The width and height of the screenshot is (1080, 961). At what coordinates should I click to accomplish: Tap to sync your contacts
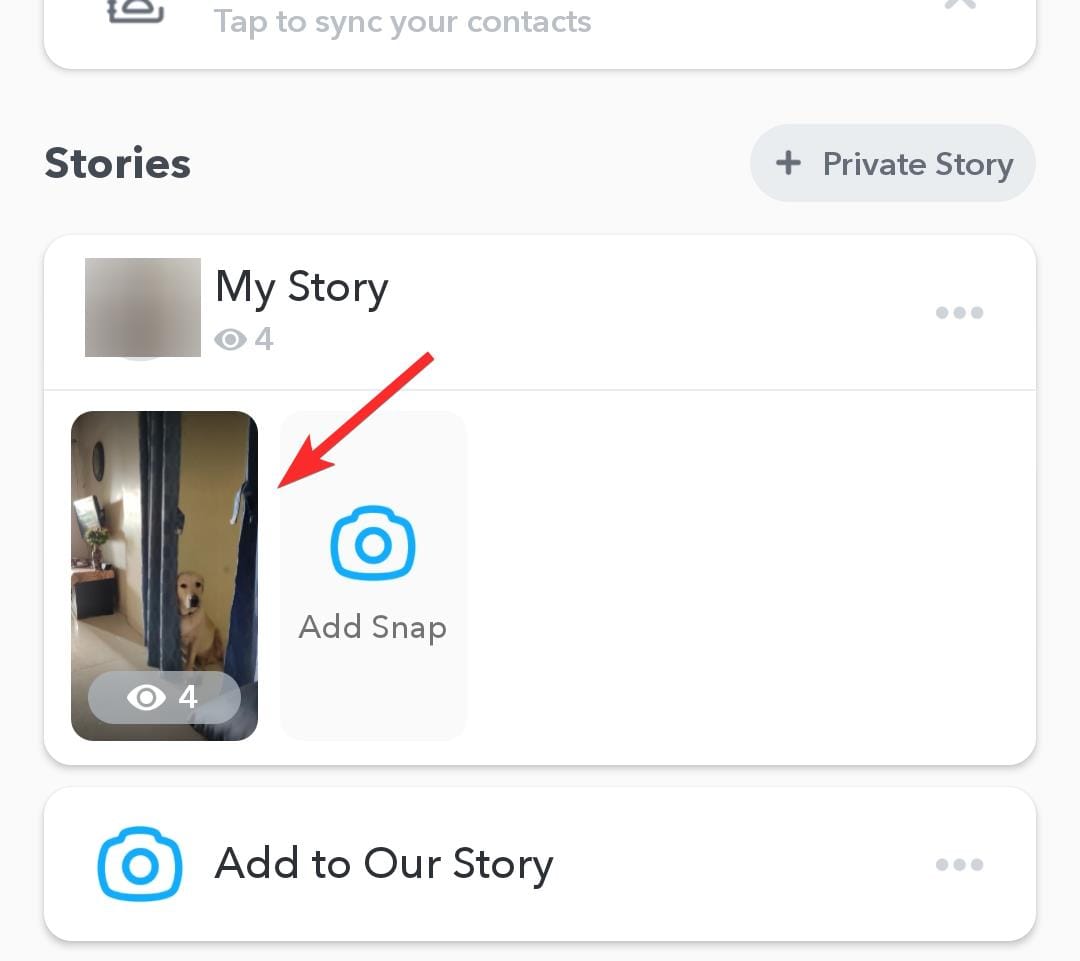tap(402, 22)
